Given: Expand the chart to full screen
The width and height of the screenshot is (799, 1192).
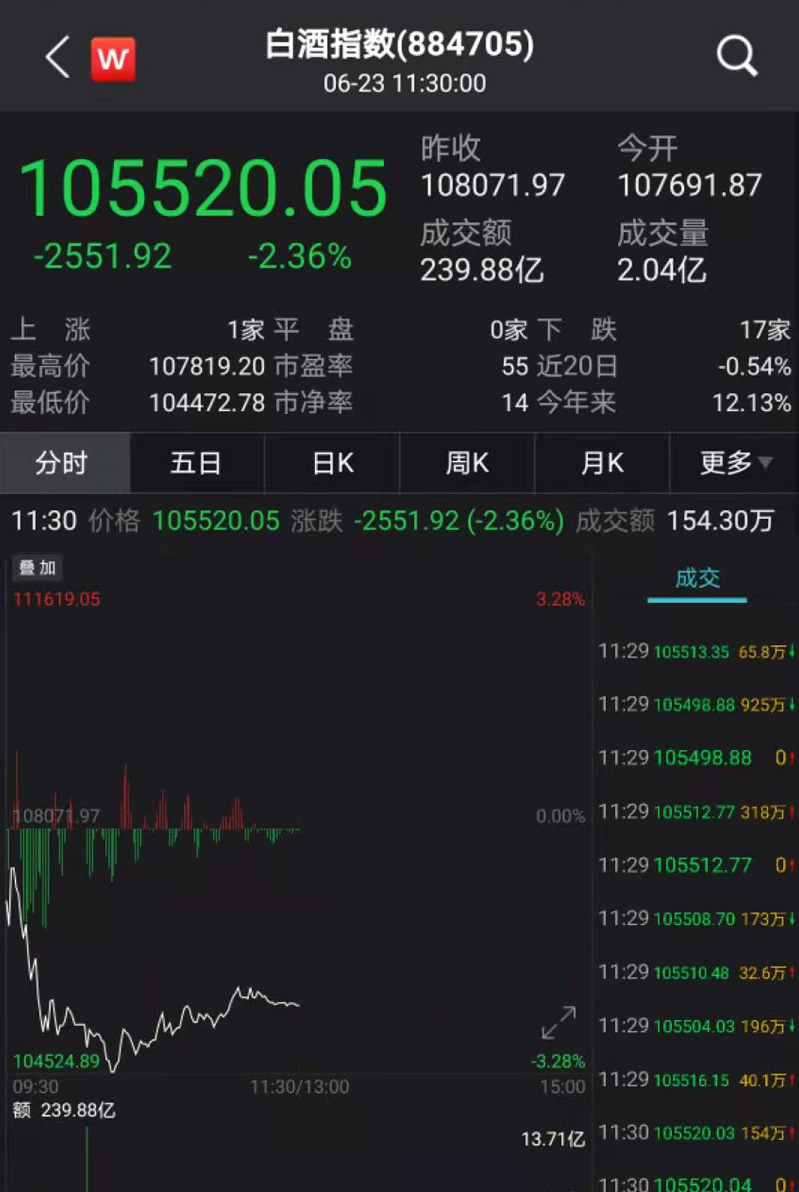Looking at the screenshot, I should click(x=558, y=1023).
